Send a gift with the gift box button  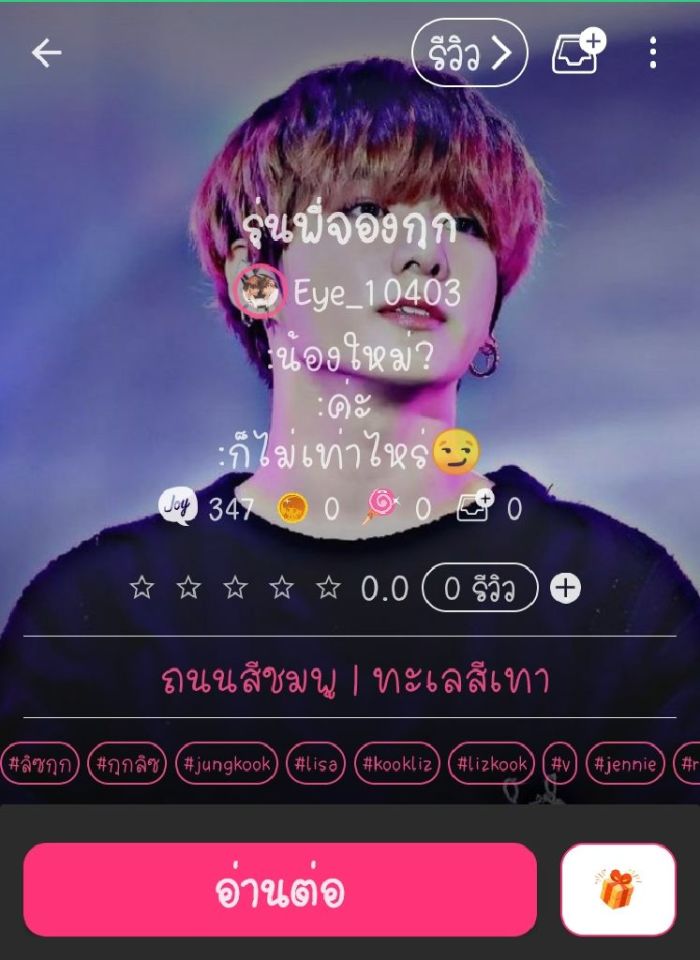pyautogui.click(x=618, y=889)
